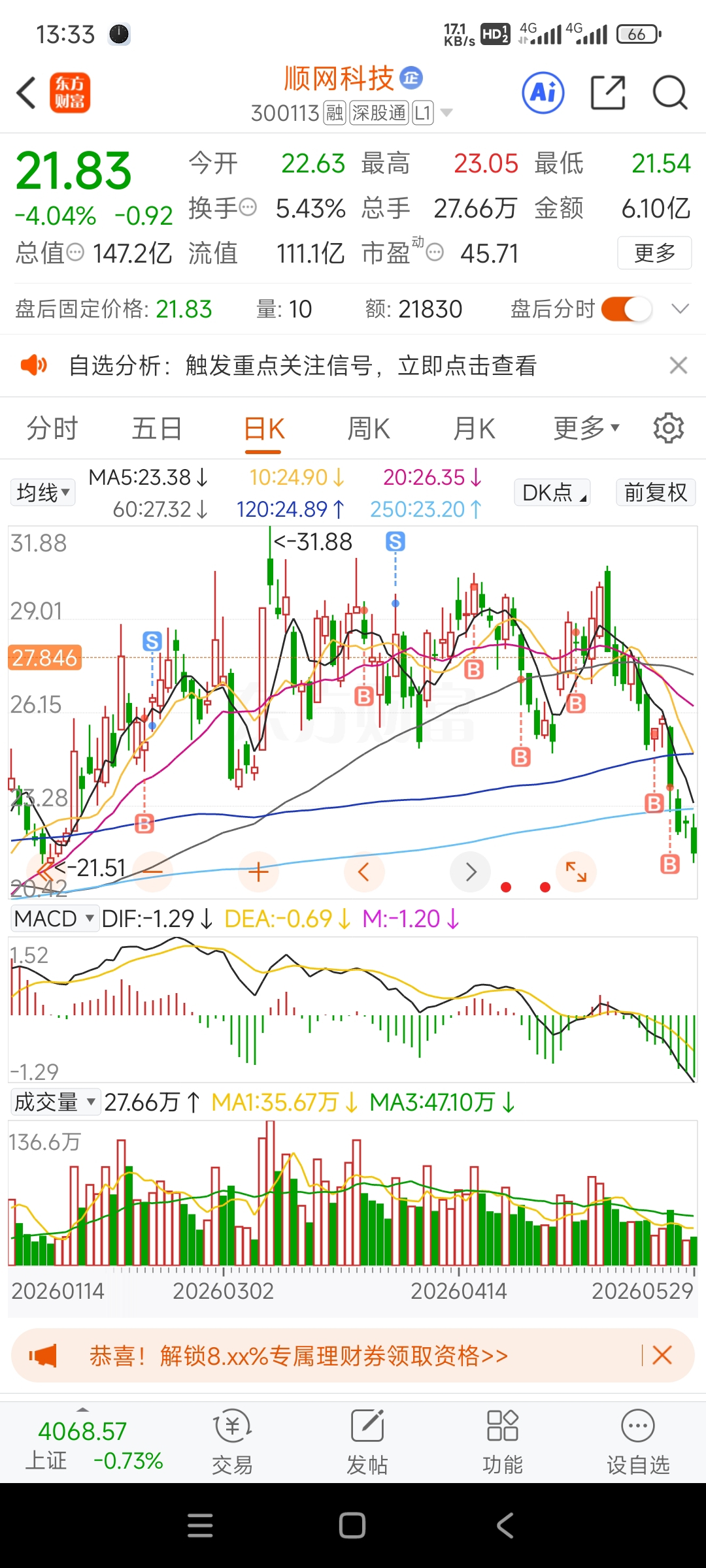
Task: Open the 更多 chart period dropdown
Action: tap(586, 429)
